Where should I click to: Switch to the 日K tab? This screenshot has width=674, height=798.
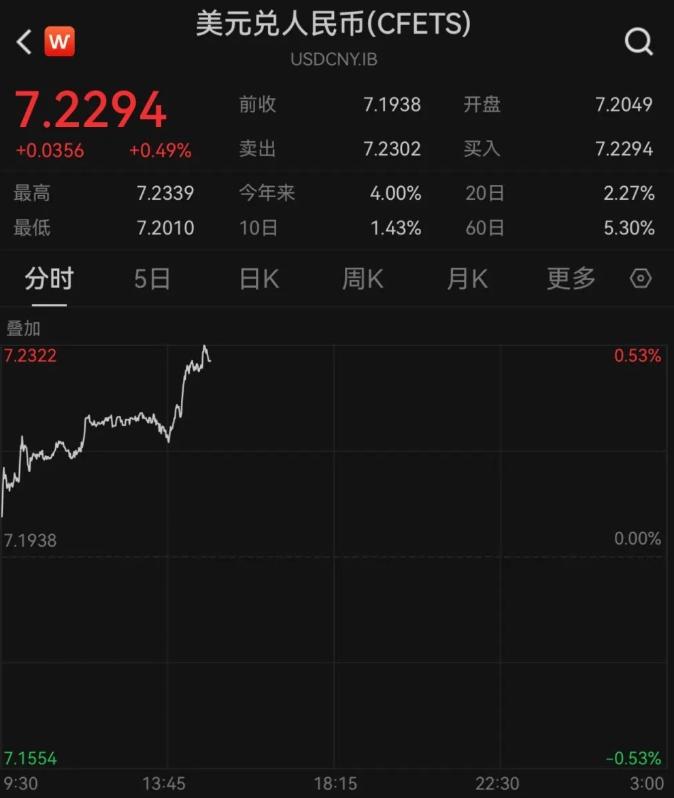(259, 279)
